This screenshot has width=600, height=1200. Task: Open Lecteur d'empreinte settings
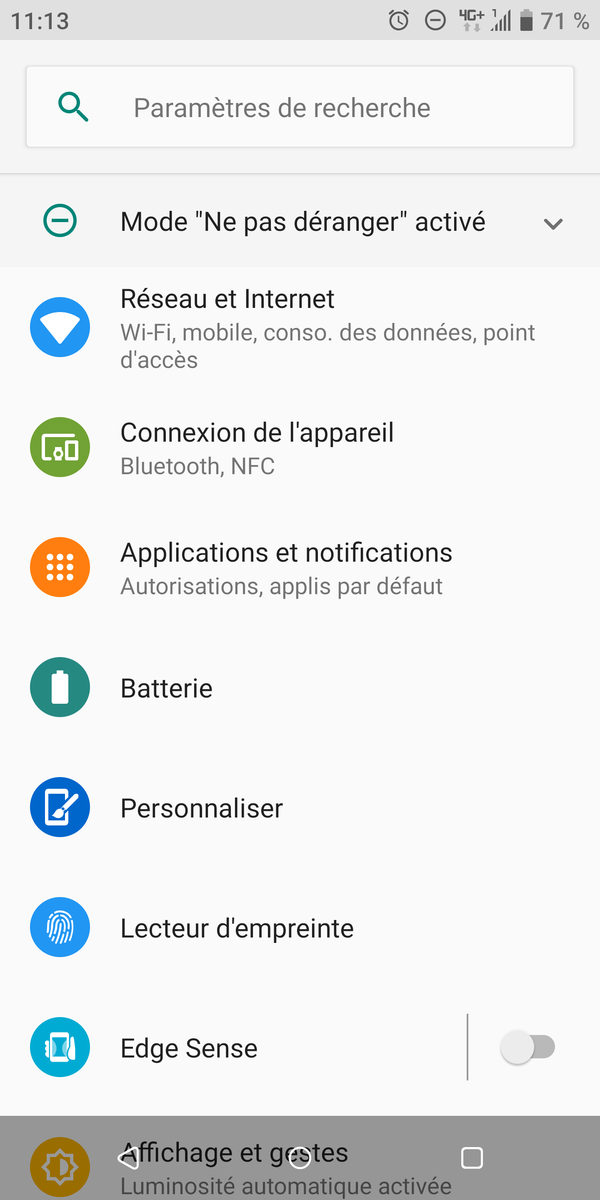[x=300, y=928]
